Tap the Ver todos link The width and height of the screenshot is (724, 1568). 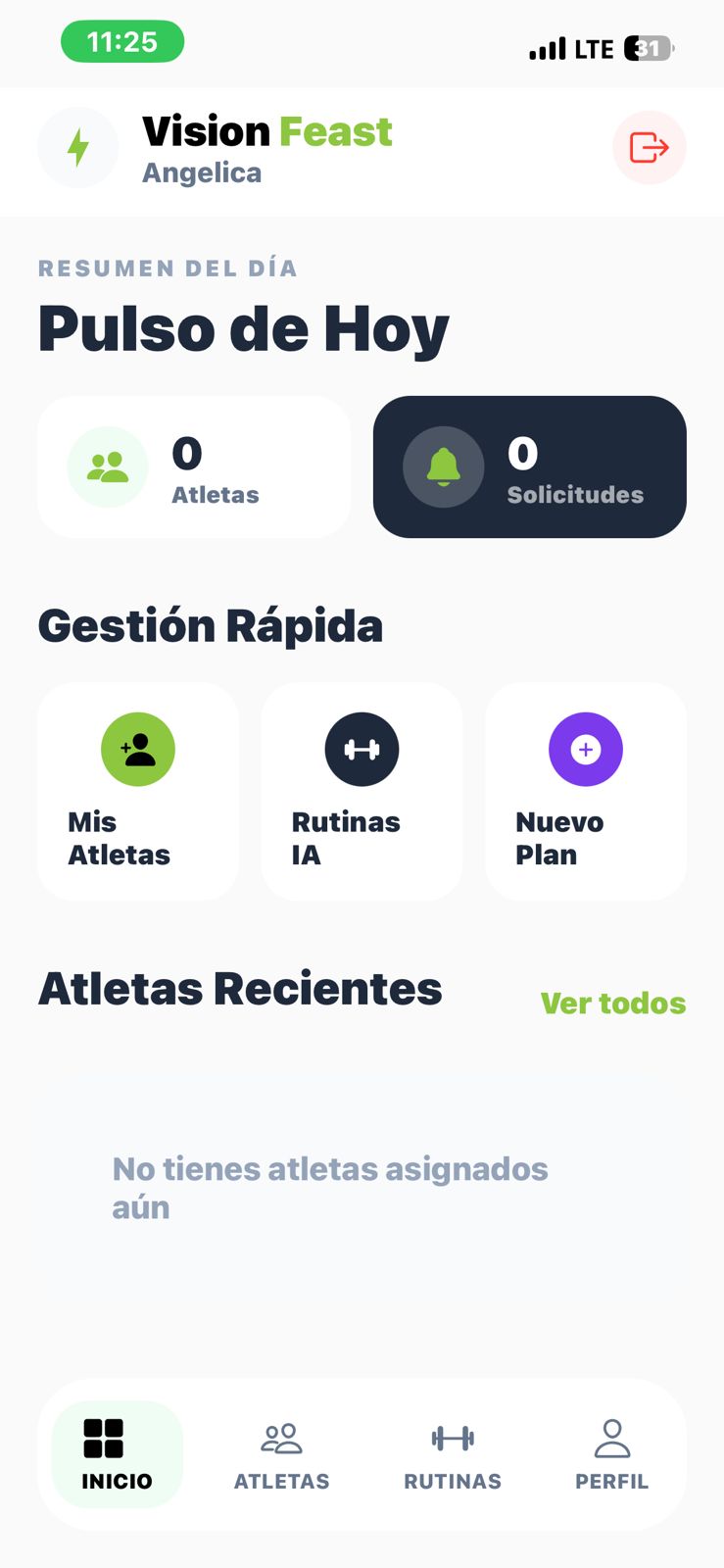tap(612, 1004)
